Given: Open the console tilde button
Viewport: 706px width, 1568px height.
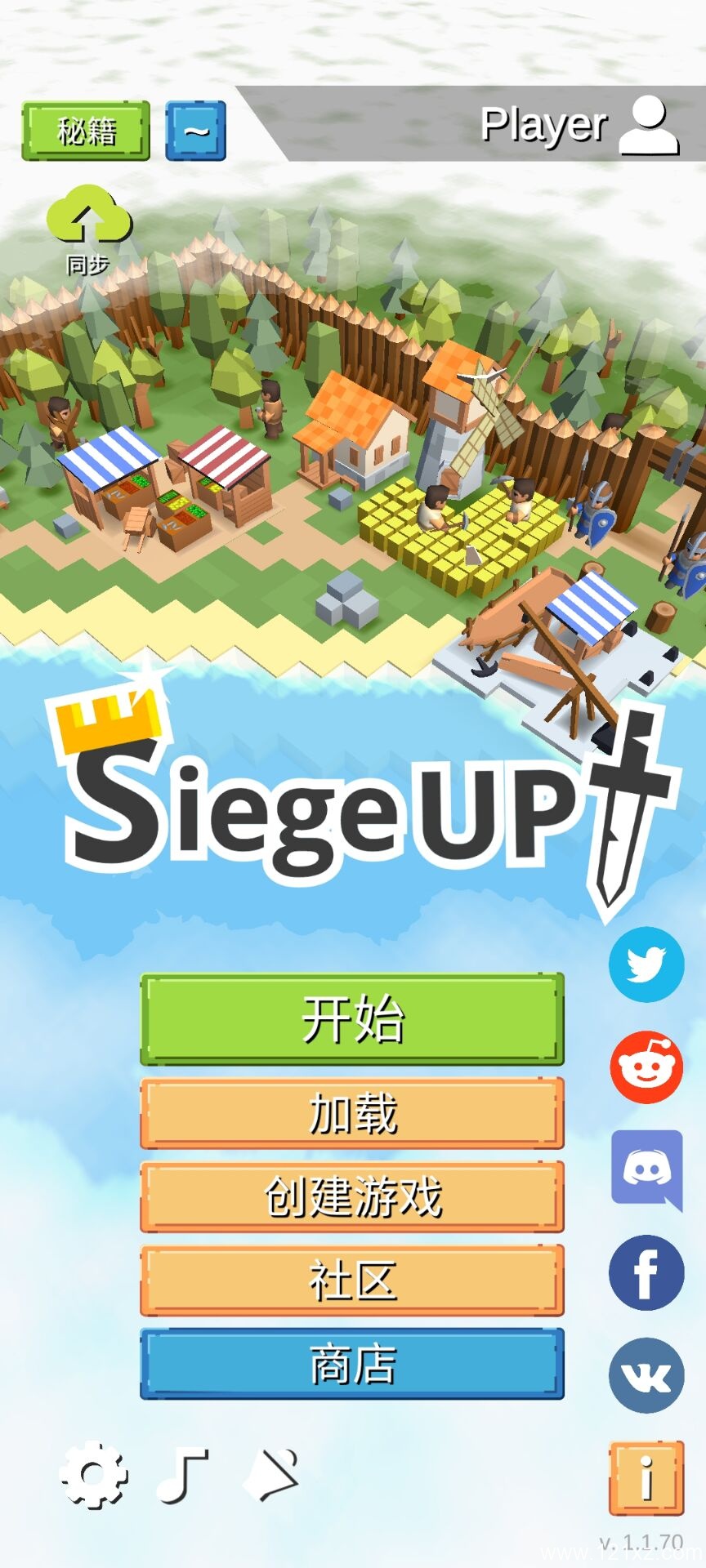Looking at the screenshot, I should [x=196, y=131].
